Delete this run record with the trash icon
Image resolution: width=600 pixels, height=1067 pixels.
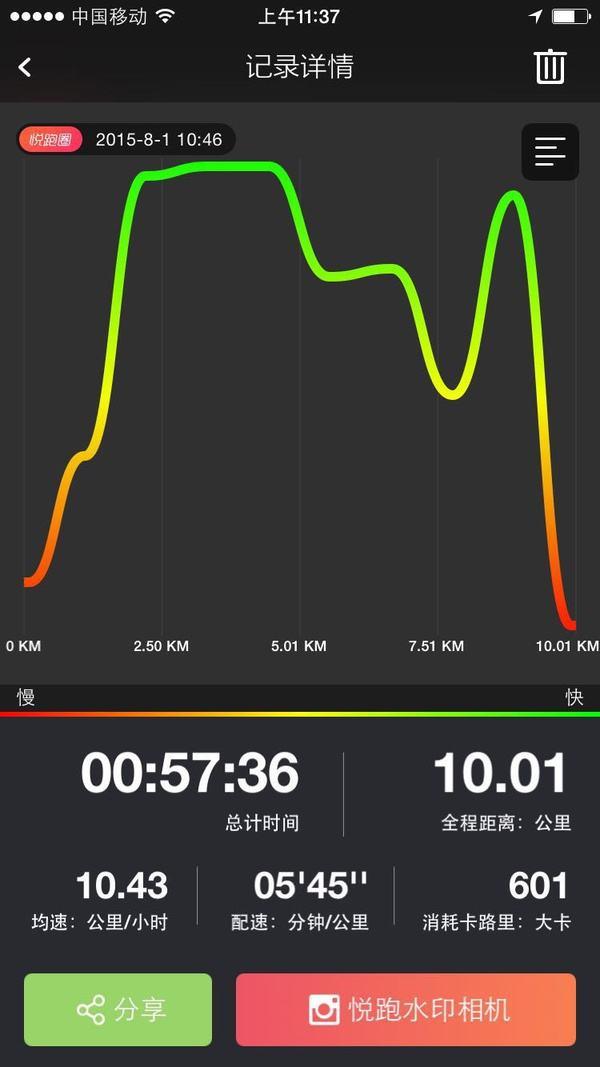tap(550, 67)
